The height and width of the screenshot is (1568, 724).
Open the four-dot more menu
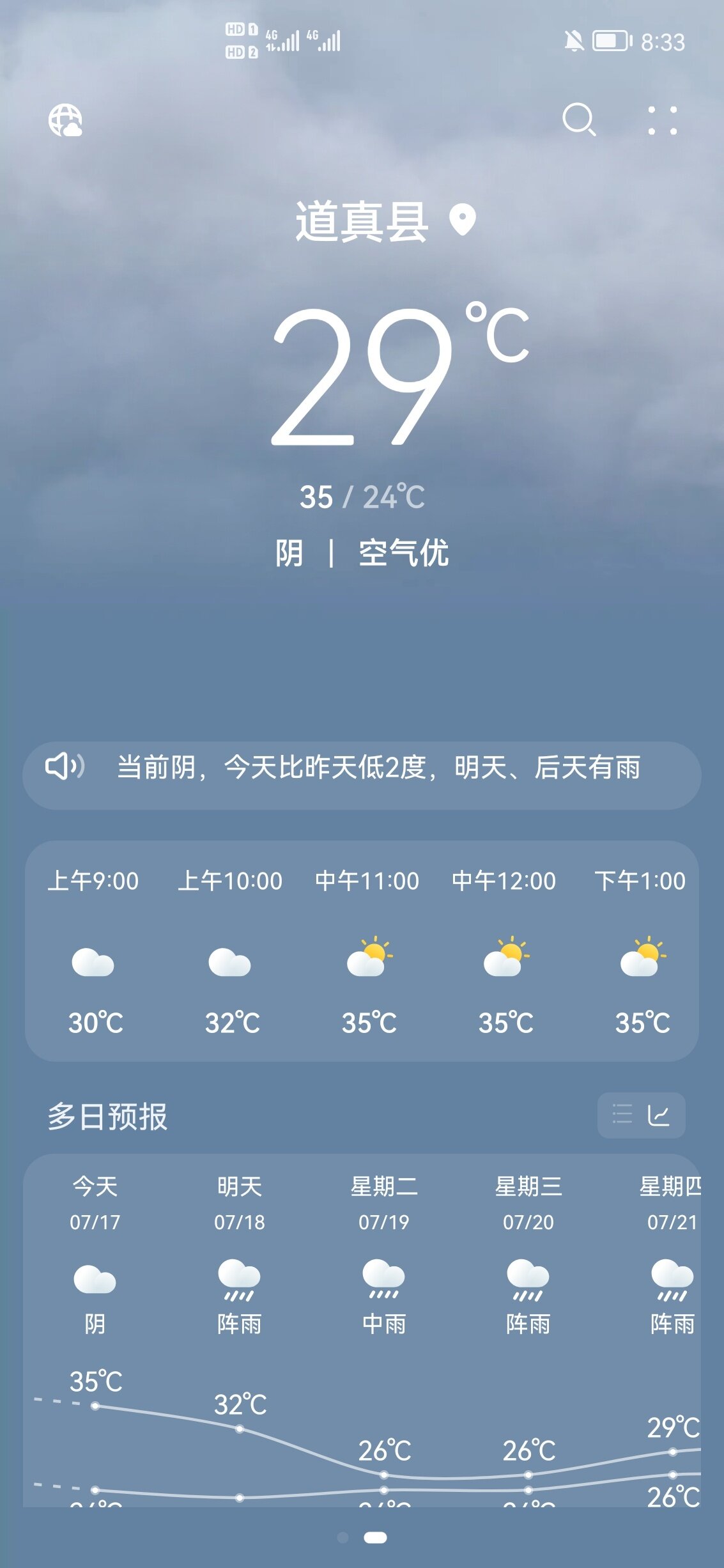pos(663,120)
